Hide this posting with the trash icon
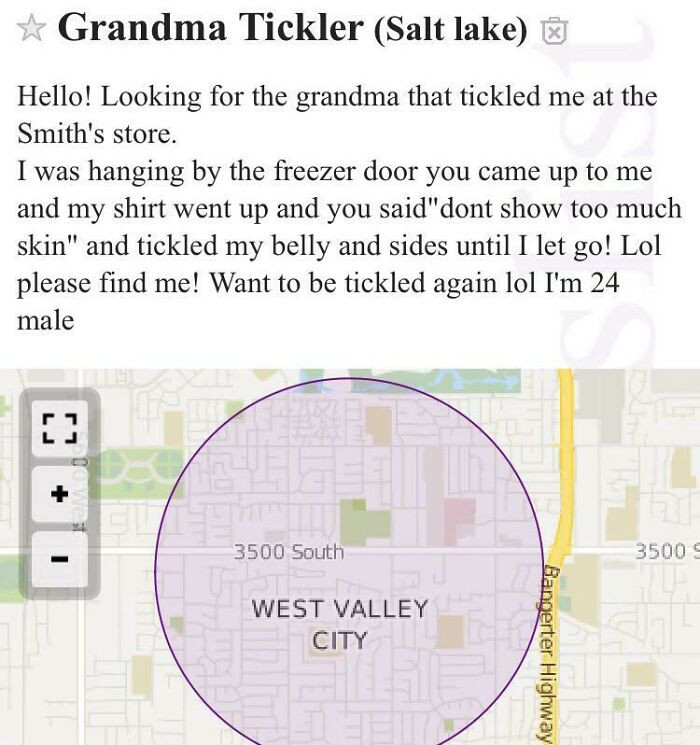The image size is (700, 745). click(553, 32)
